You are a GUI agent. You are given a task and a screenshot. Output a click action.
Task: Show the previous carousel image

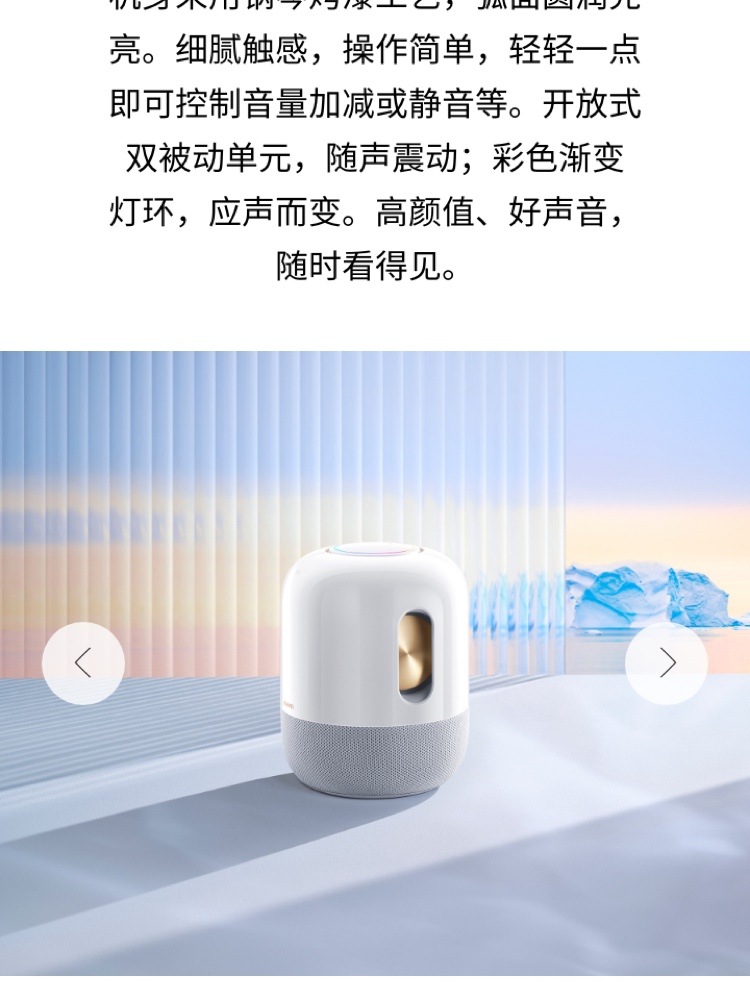point(83,663)
